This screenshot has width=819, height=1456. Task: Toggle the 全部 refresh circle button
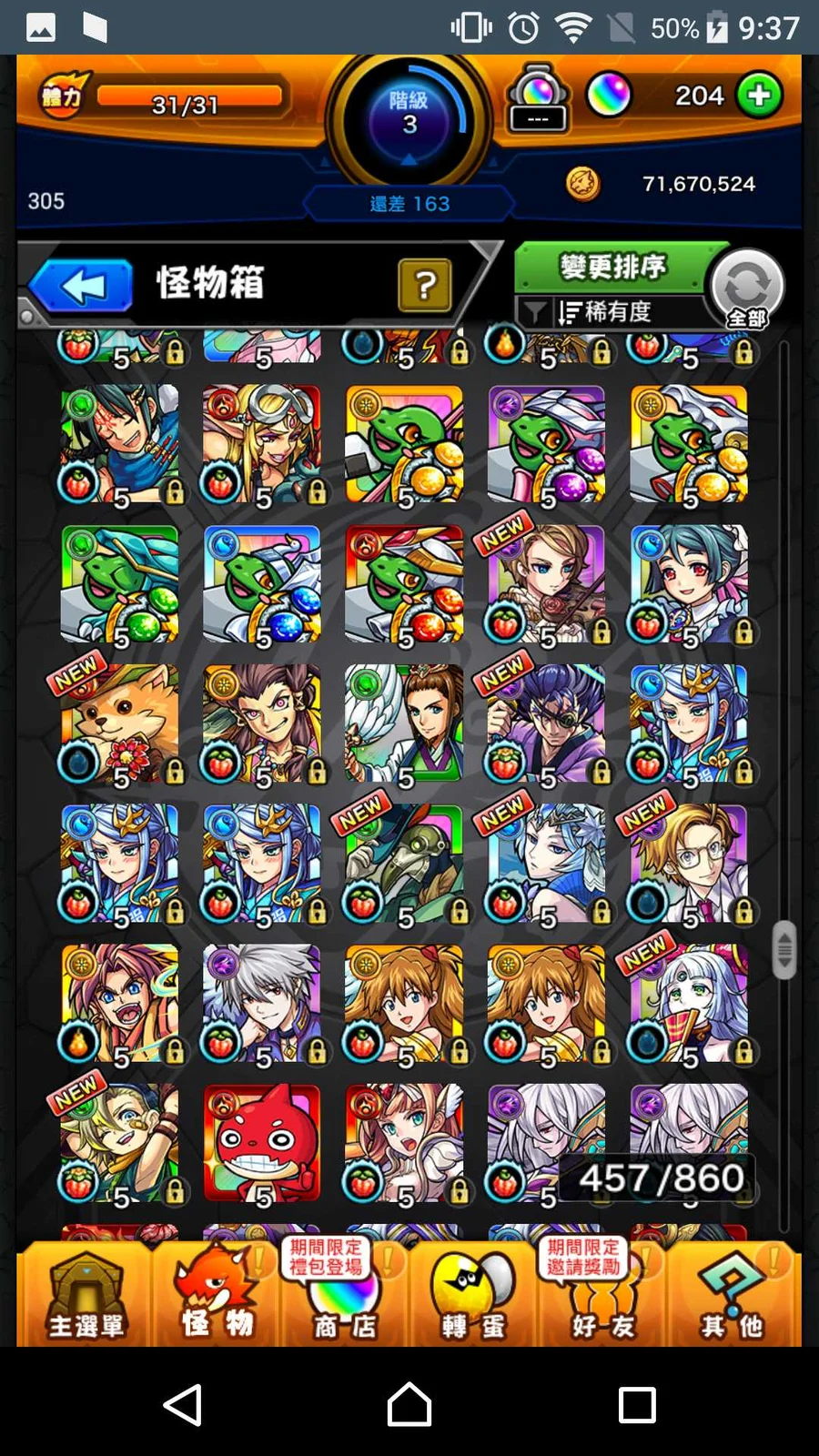pos(746,288)
